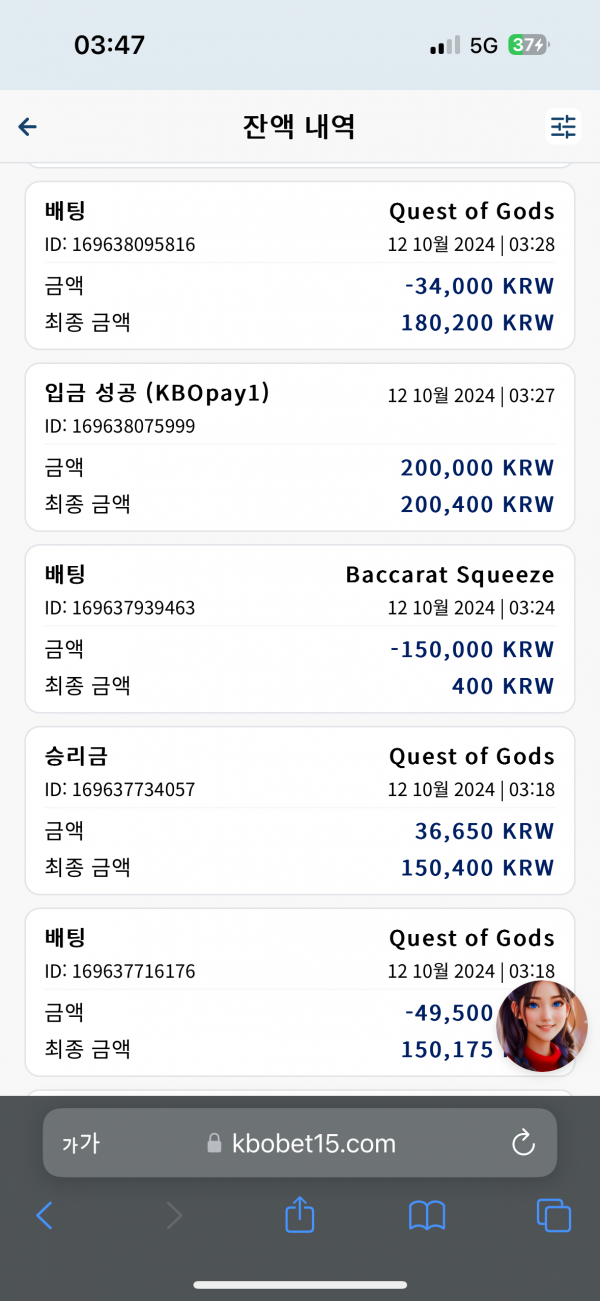Viewport: 600px width, 1301px height.
Task: Open the text size 가가 menu
Action: tap(81, 1143)
